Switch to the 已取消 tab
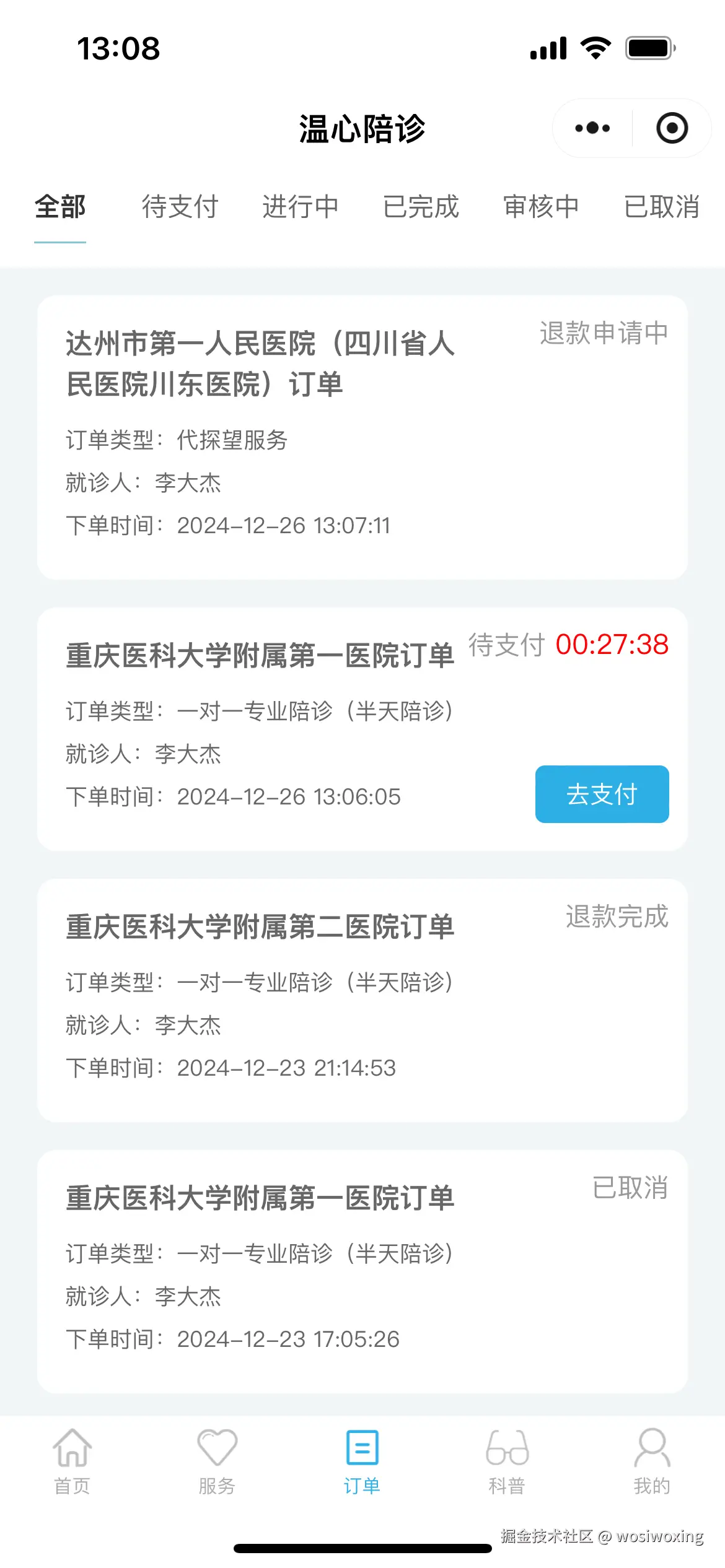Image resolution: width=725 pixels, height=1568 pixels. click(662, 208)
